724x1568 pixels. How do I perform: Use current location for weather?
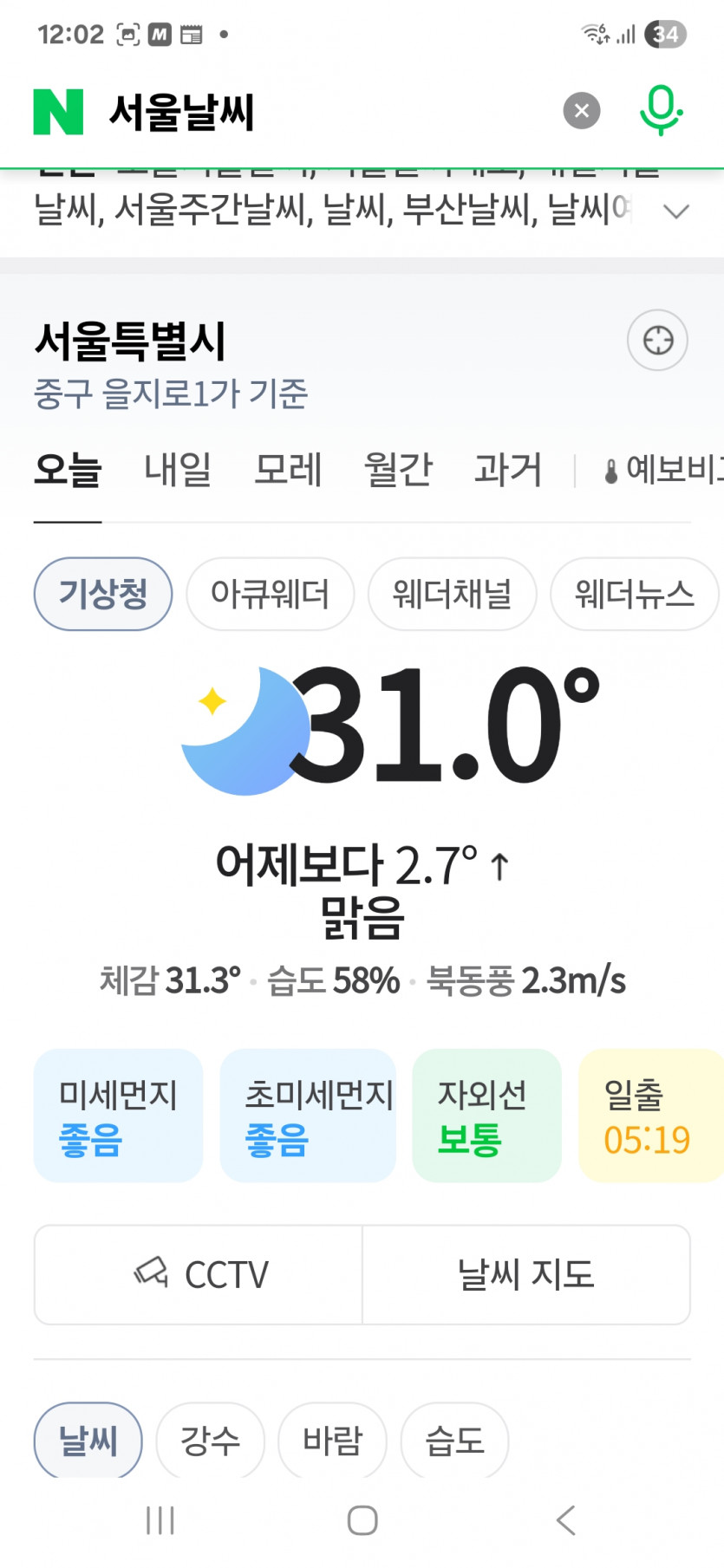(x=657, y=340)
